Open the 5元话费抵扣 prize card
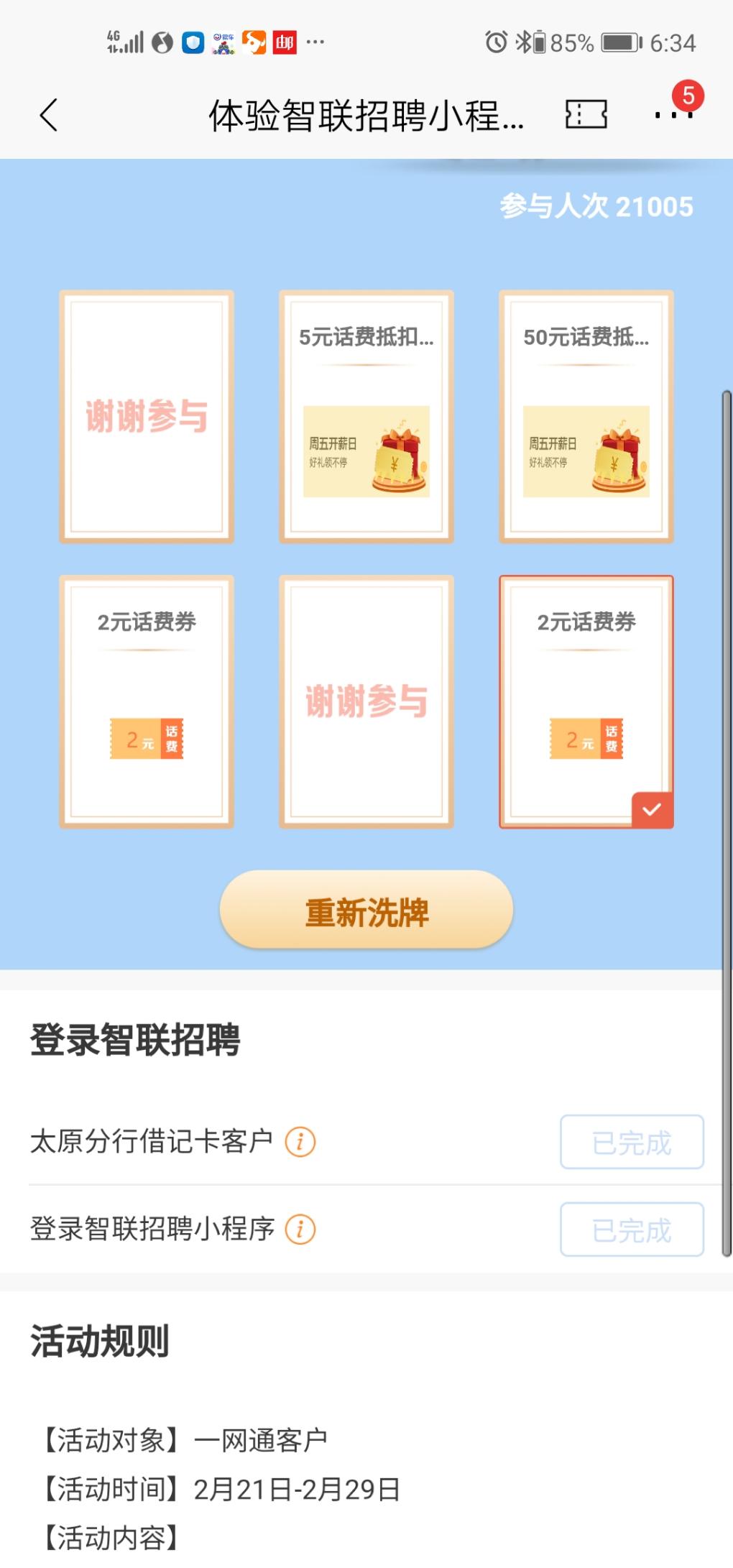Screen dimensions: 733x1568 coord(366,416)
